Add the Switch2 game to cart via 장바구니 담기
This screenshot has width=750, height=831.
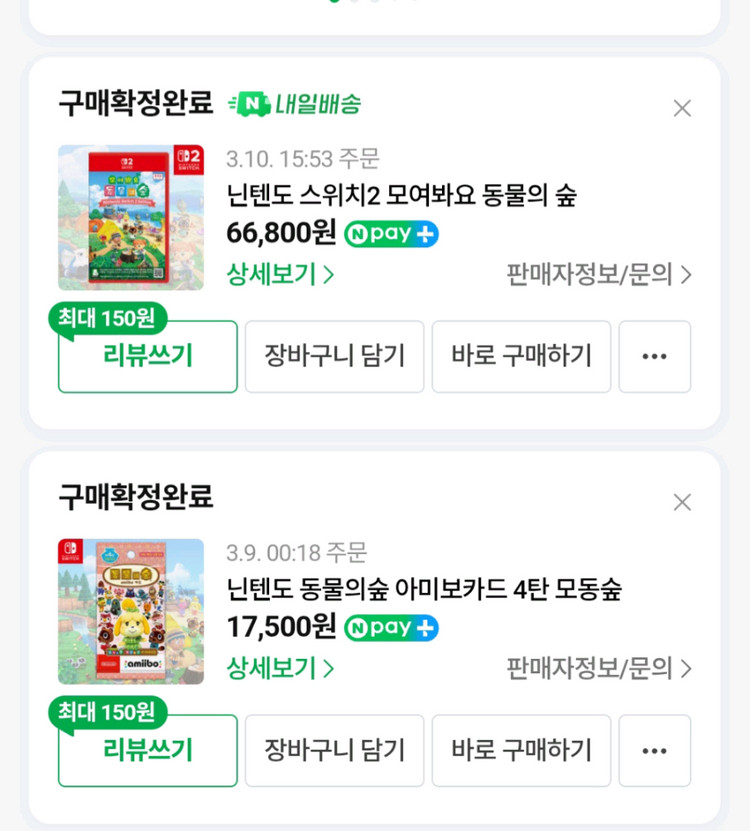coord(334,357)
